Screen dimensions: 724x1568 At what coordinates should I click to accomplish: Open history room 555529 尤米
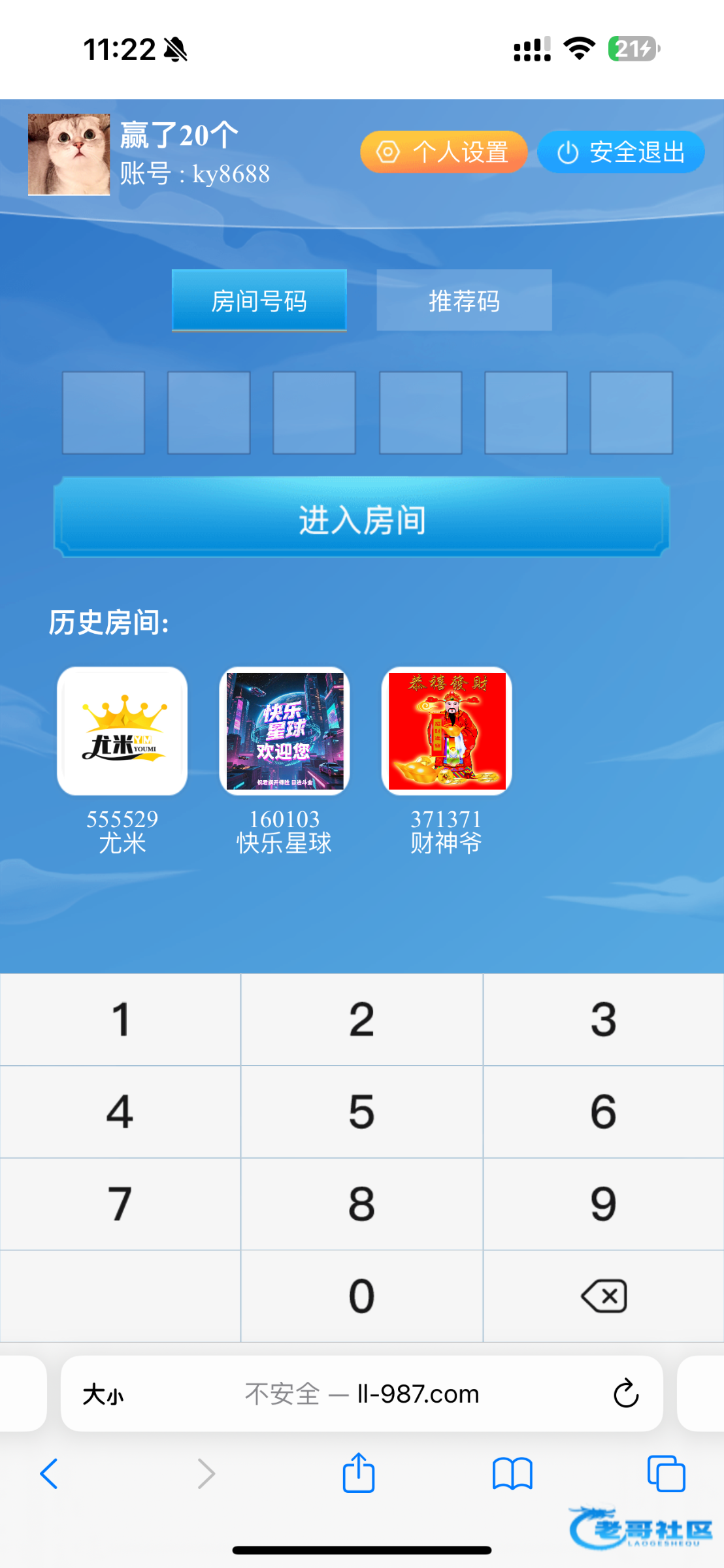click(x=122, y=732)
